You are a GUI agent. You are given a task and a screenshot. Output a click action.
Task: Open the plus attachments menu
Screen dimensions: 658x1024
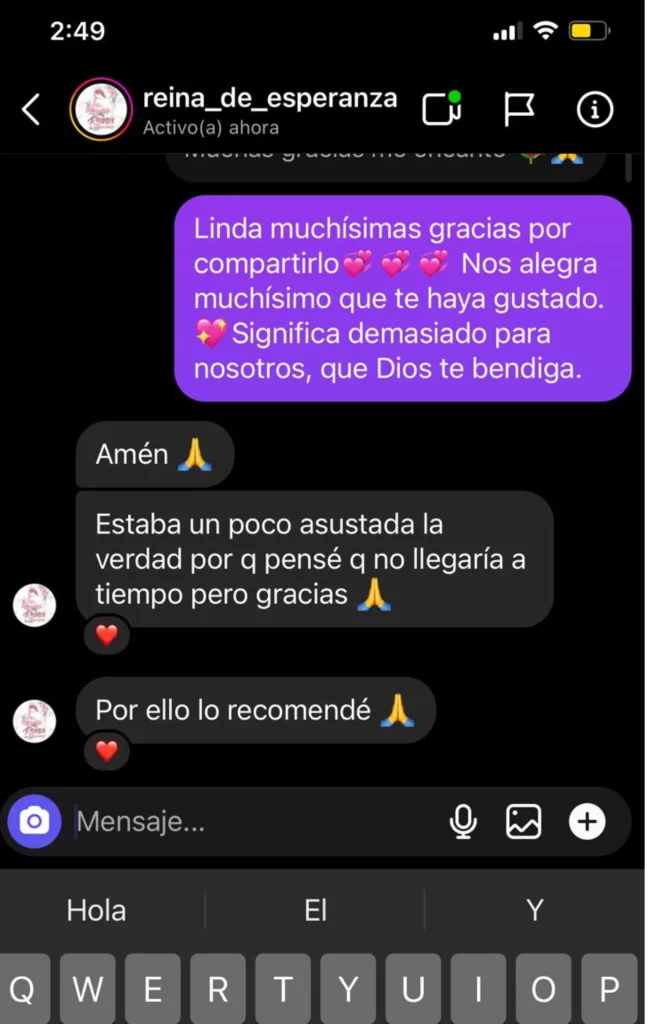(x=587, y=822)
